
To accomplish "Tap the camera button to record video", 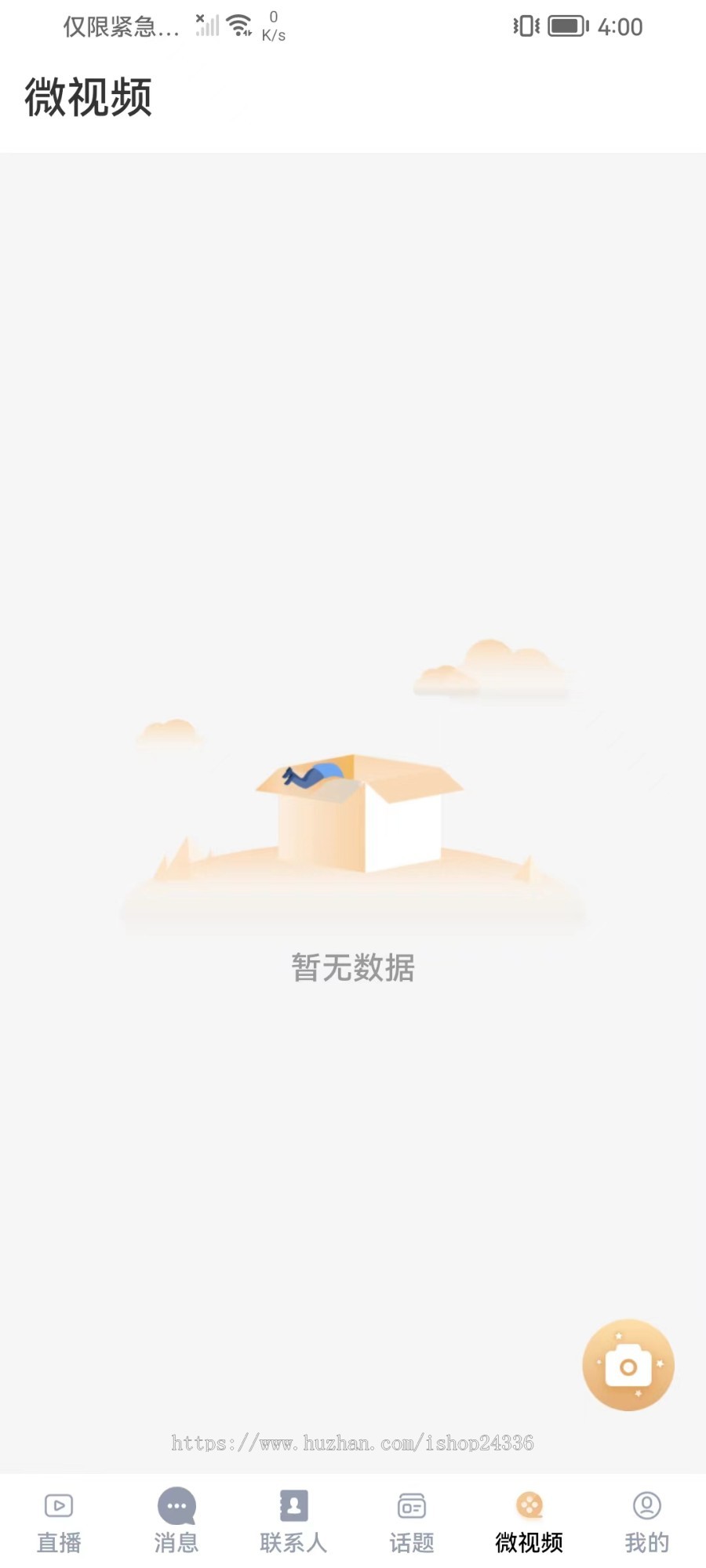I will (x=628, y=1365).
